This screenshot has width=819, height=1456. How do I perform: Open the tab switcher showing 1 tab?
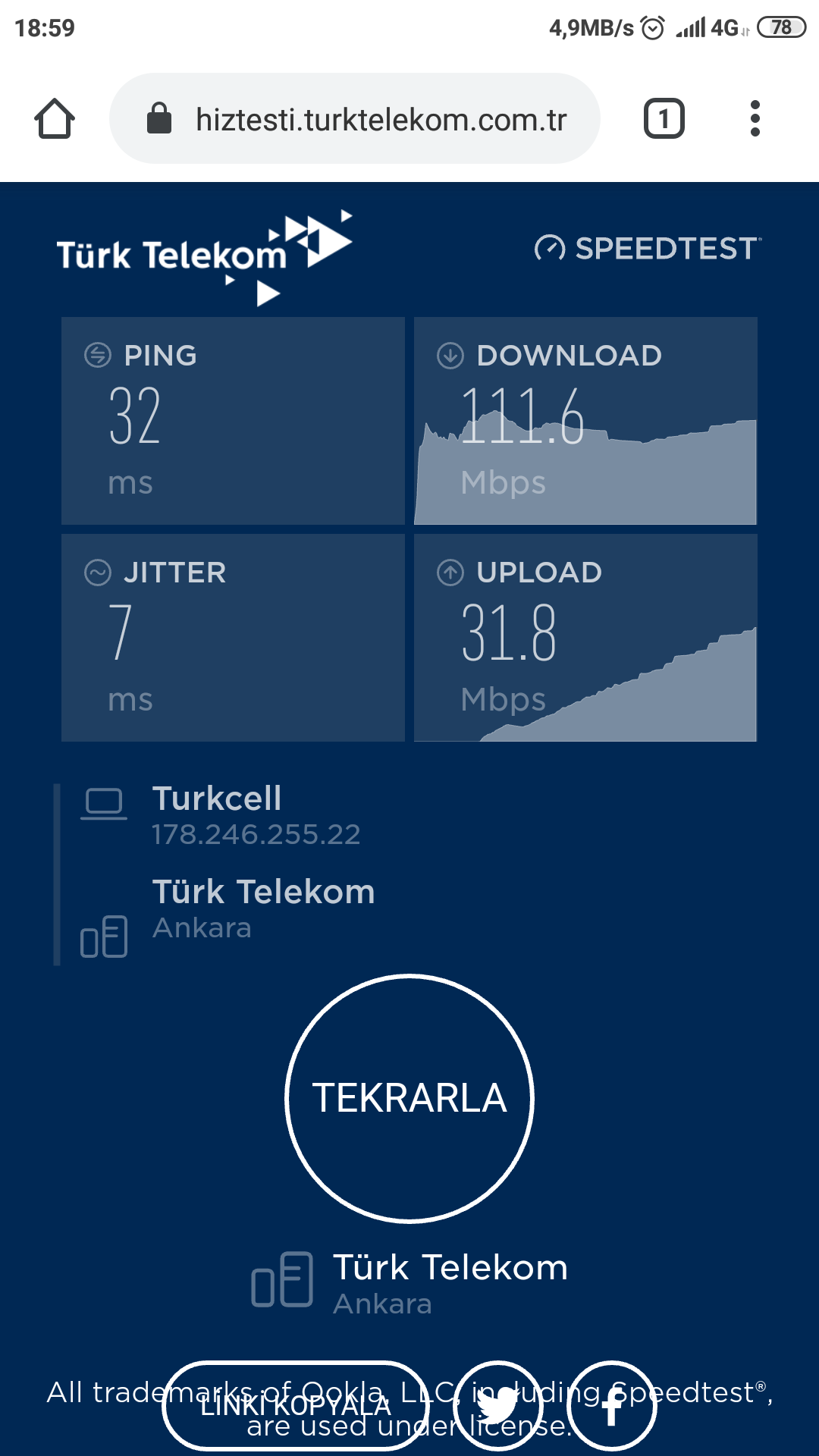tap(664, 119)
